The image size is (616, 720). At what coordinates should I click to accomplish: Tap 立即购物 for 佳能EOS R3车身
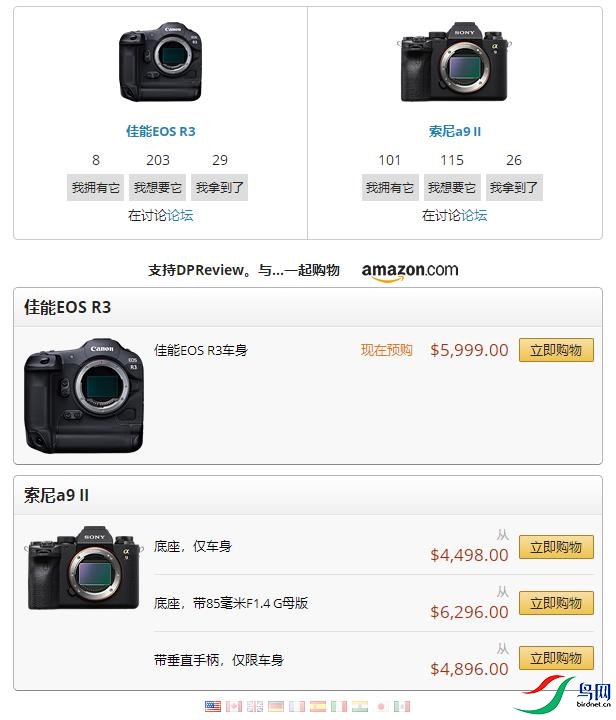[x=556, y=350]
